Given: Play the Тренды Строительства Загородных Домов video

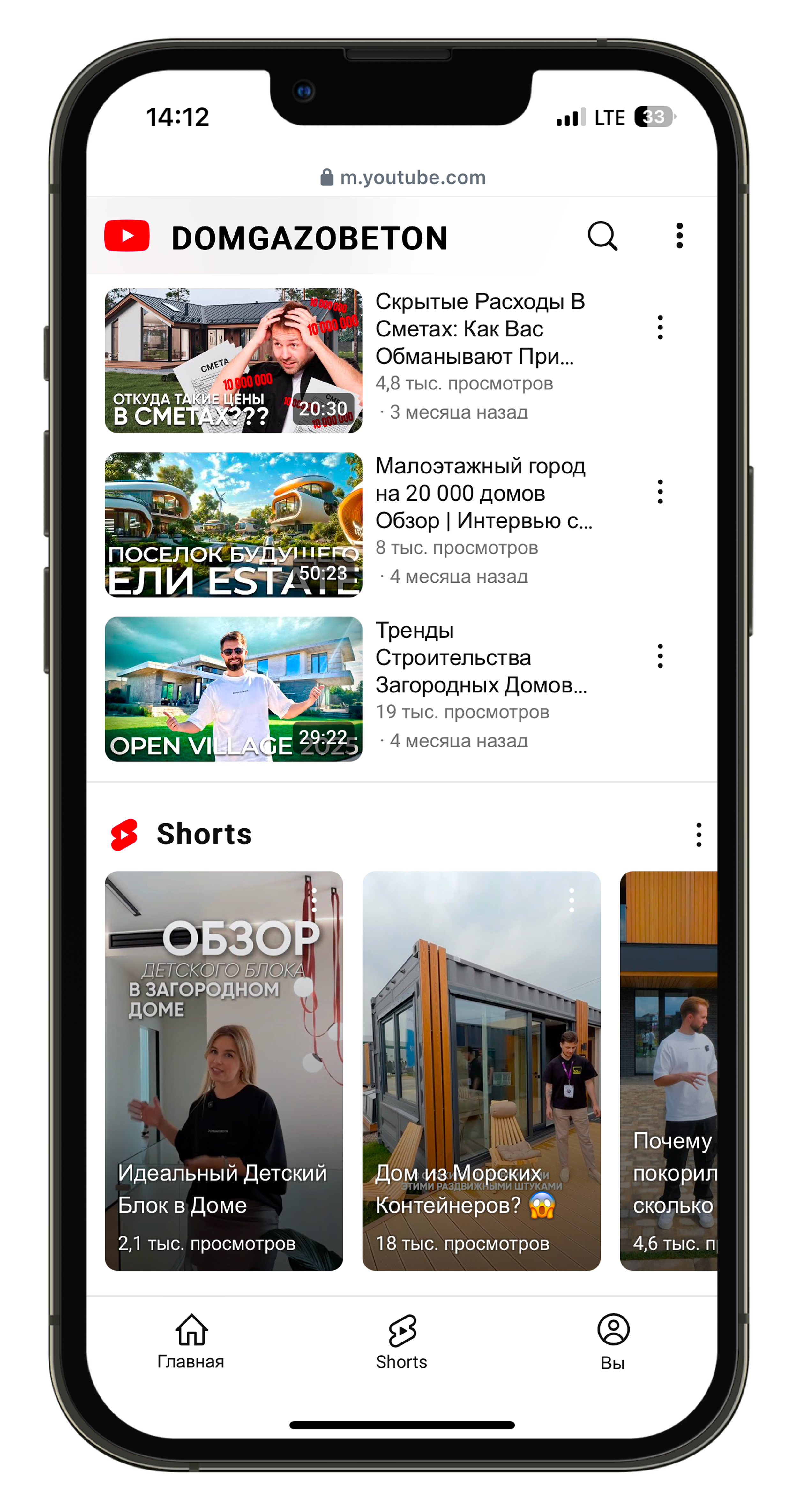Looking at the screenshot, I should 233,689.
